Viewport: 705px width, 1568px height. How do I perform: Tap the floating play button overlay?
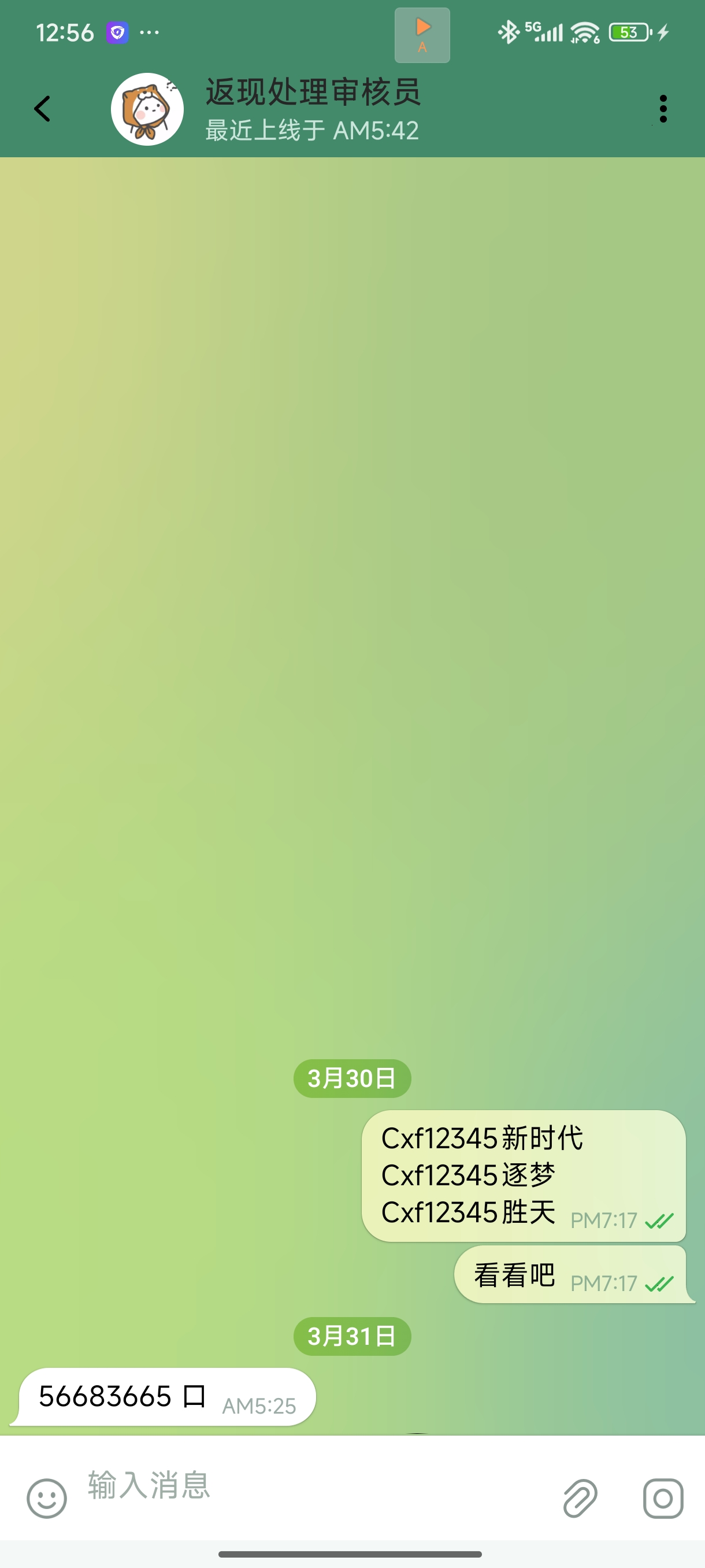[x=422, y=35]
